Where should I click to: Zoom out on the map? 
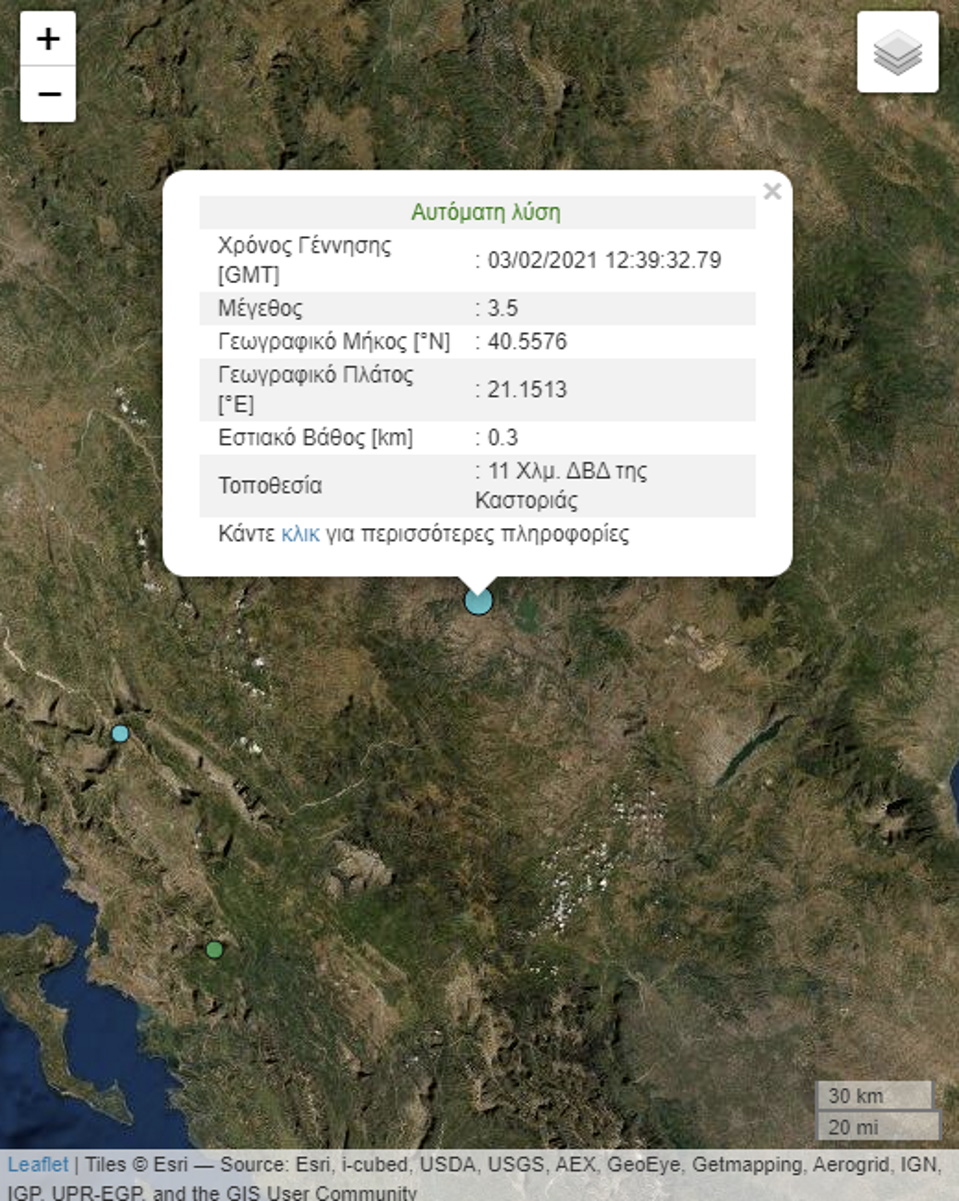48,95
